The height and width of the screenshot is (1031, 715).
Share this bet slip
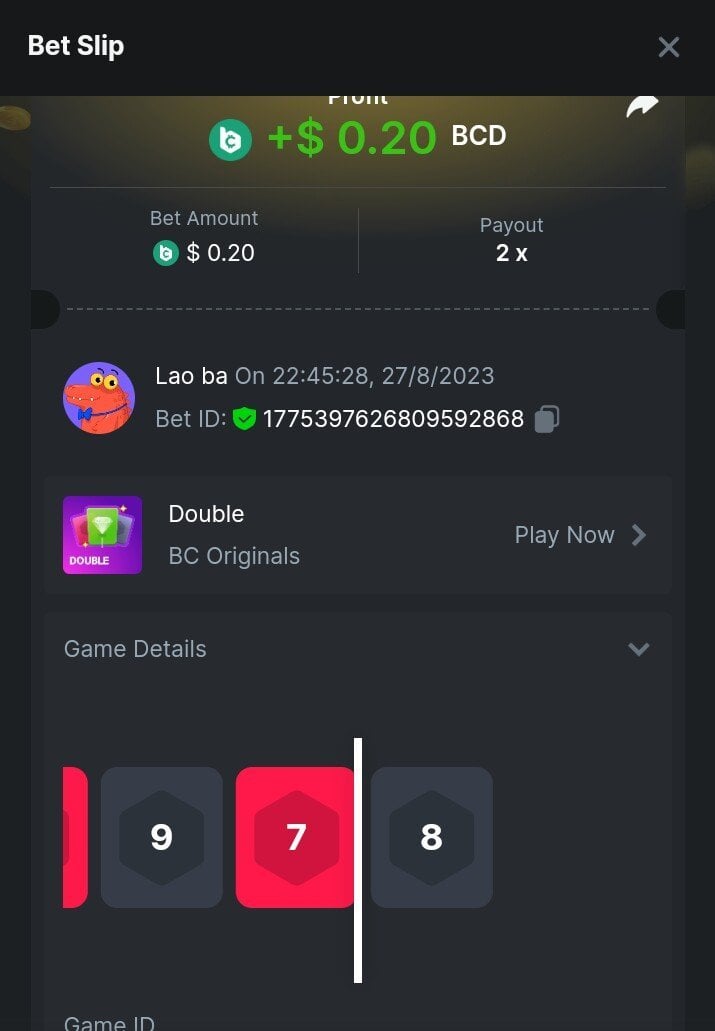coord(642,106)
